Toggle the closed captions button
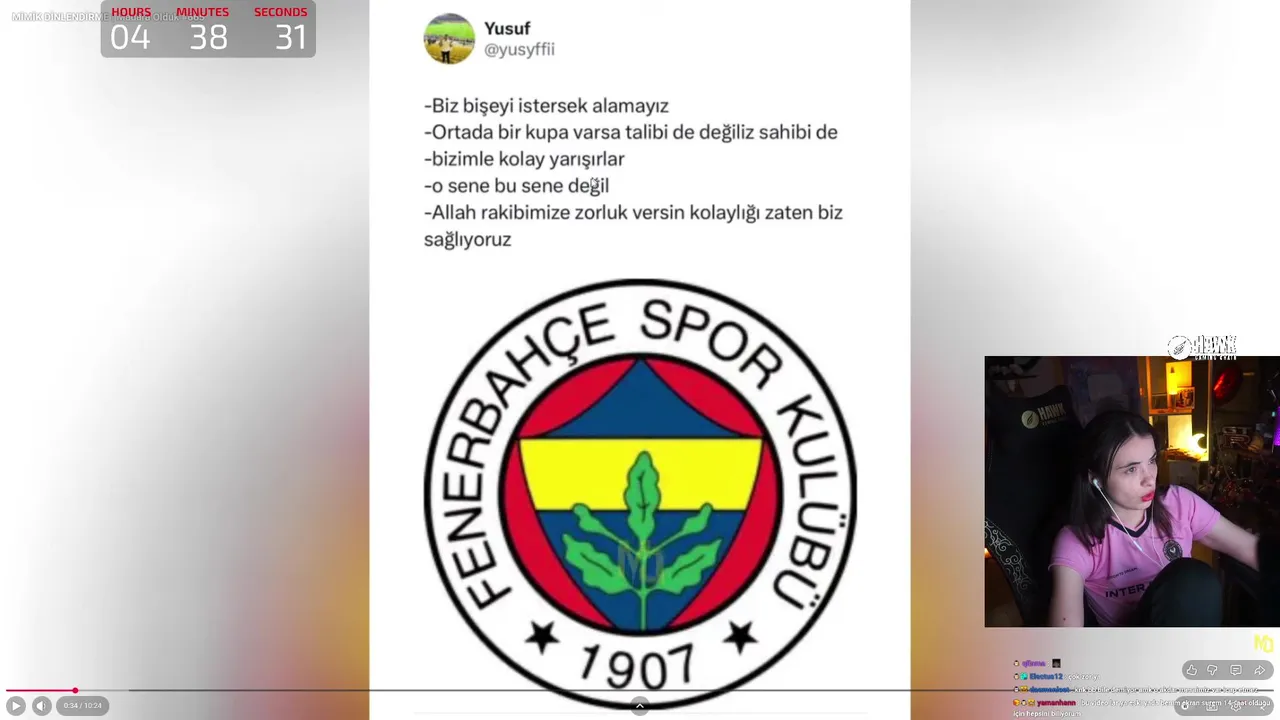Screen dimensions: 1280x720 [1212, 707]
